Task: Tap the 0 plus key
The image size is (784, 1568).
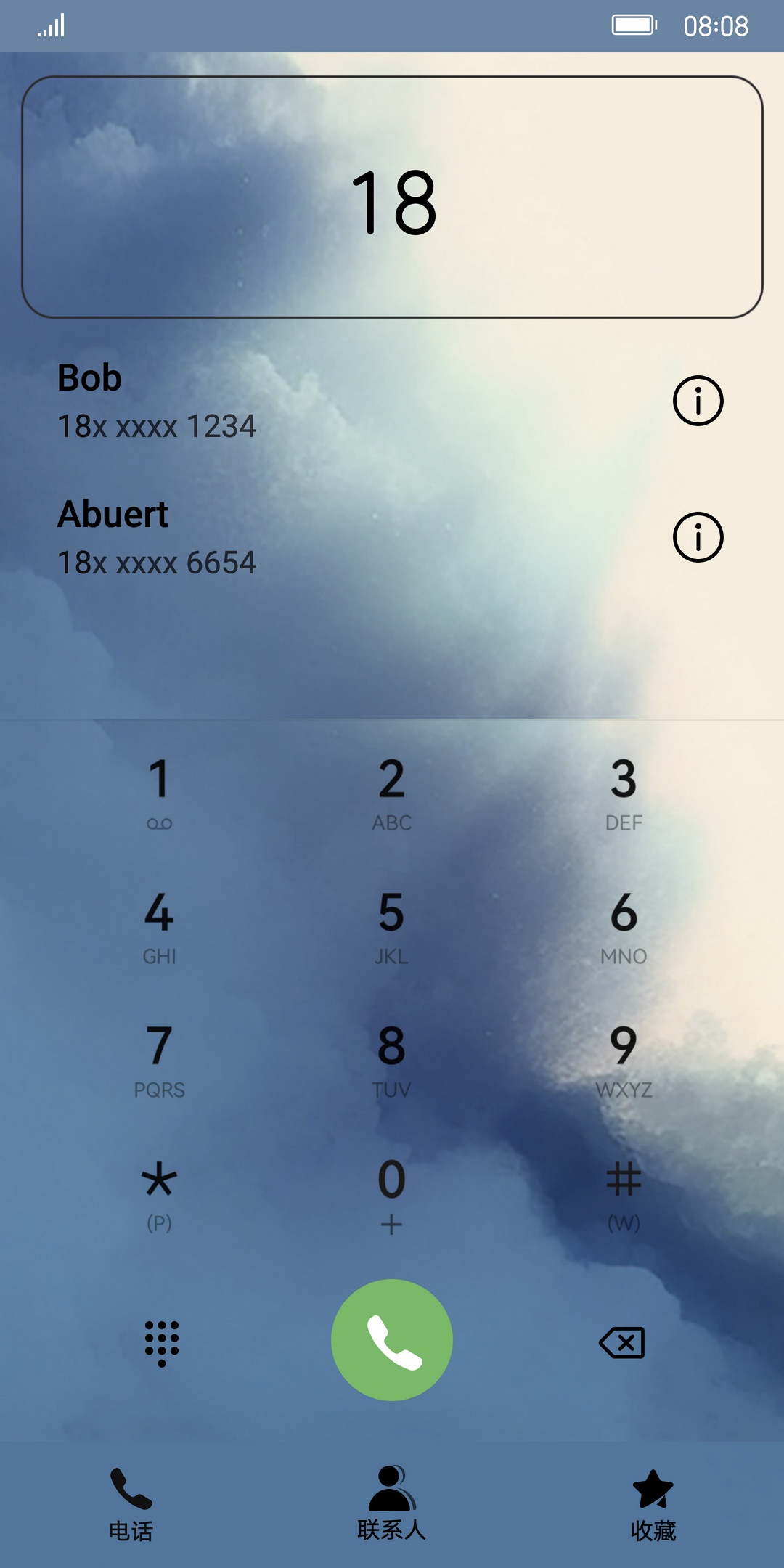Action: 391,1193
